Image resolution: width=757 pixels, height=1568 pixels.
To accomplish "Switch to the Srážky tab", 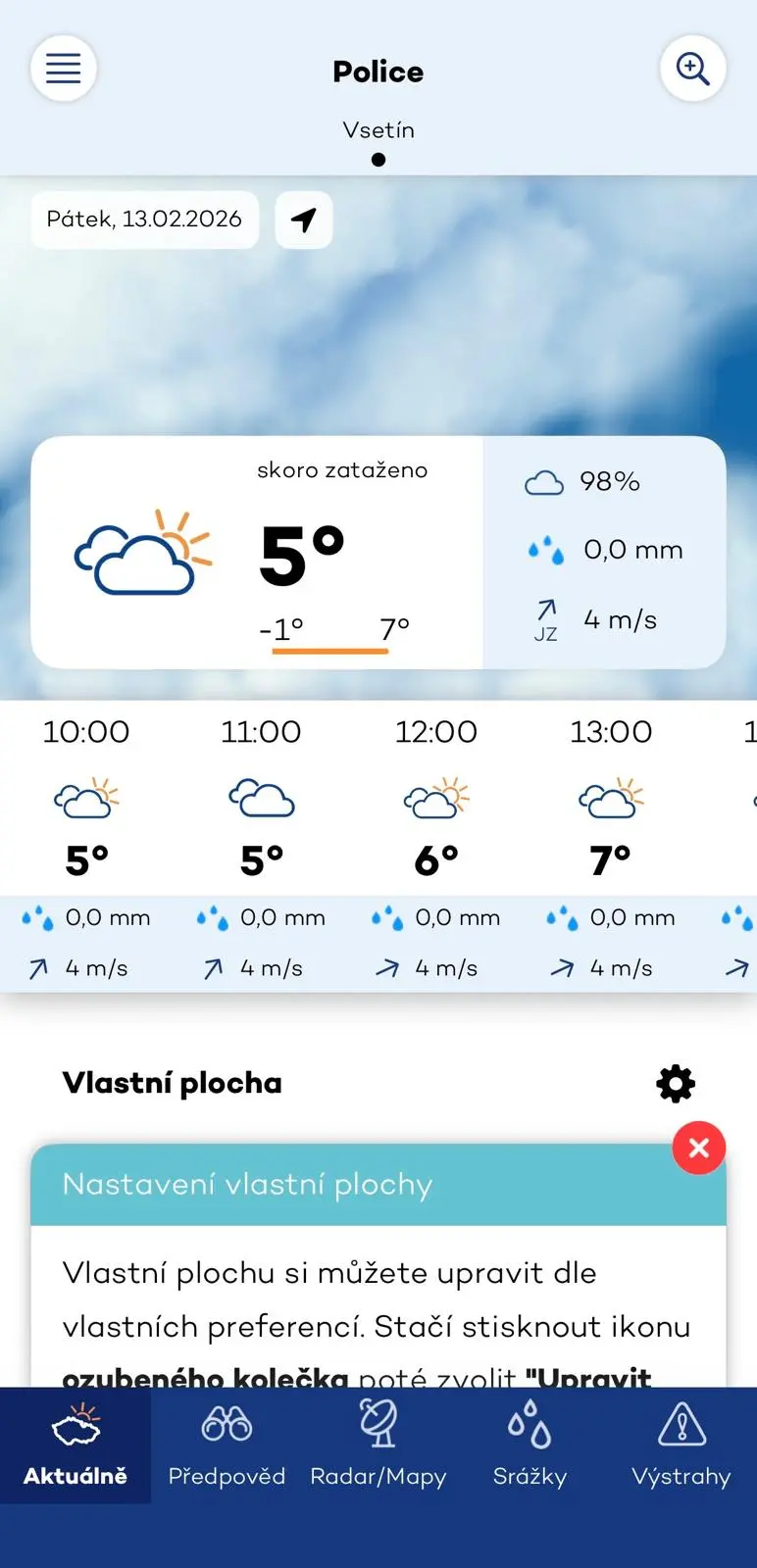I will point(530,1445).
